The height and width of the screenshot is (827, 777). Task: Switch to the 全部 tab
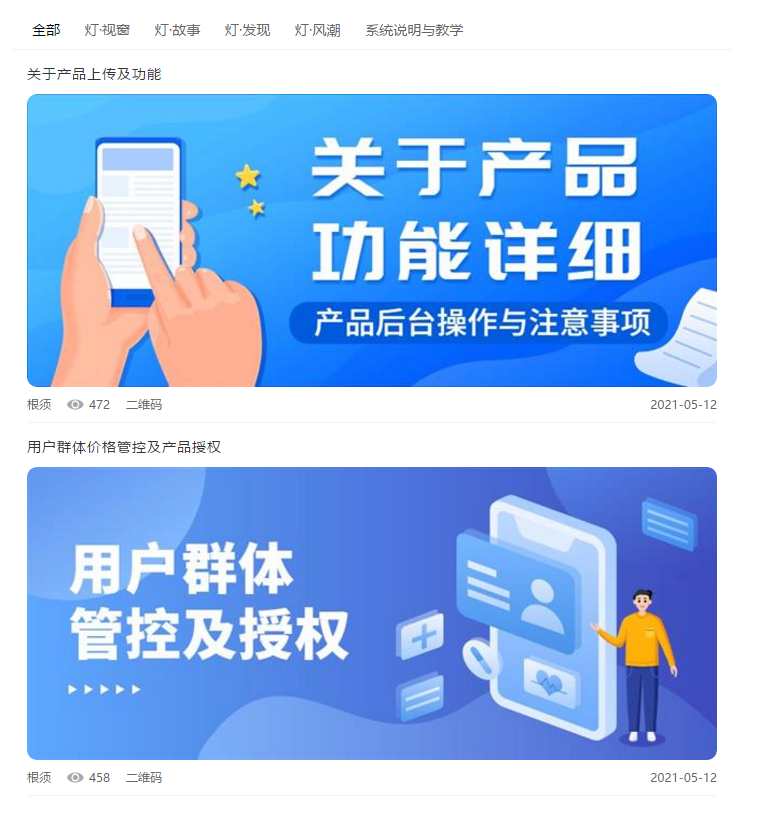tap(46, 30)
